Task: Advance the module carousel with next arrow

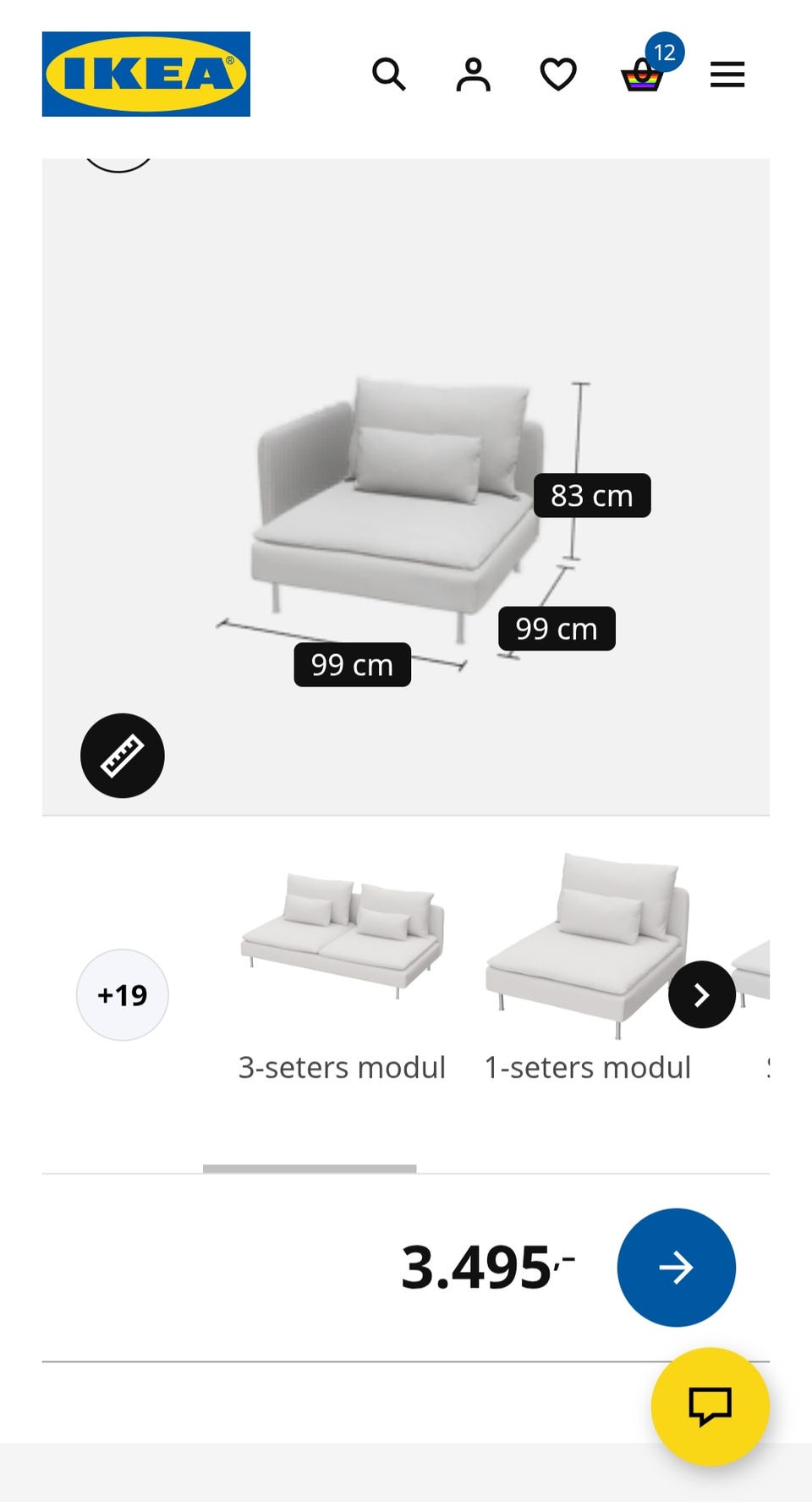Action: [702, 995]
